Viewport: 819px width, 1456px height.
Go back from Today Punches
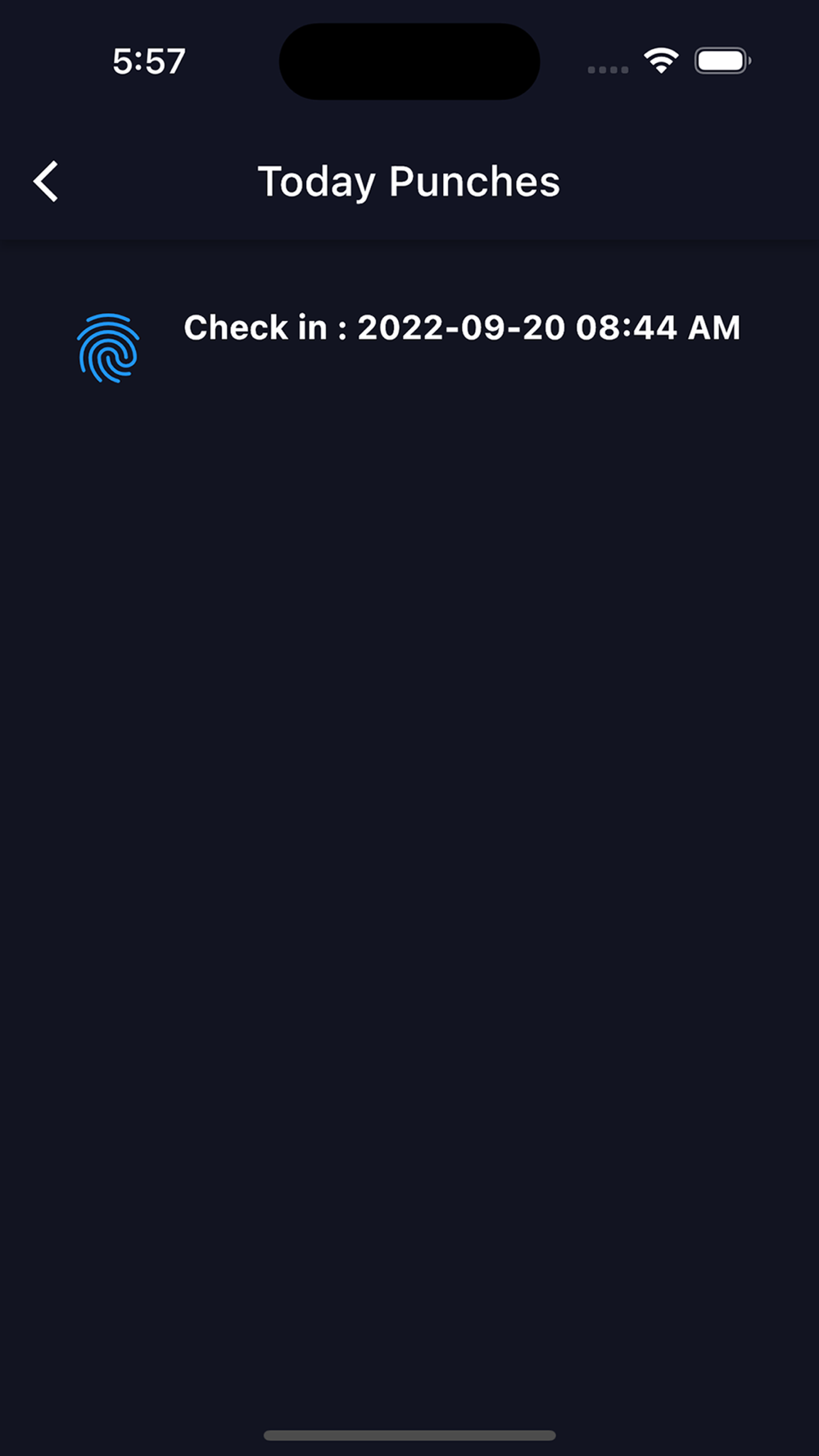click(x=46, y=181)
